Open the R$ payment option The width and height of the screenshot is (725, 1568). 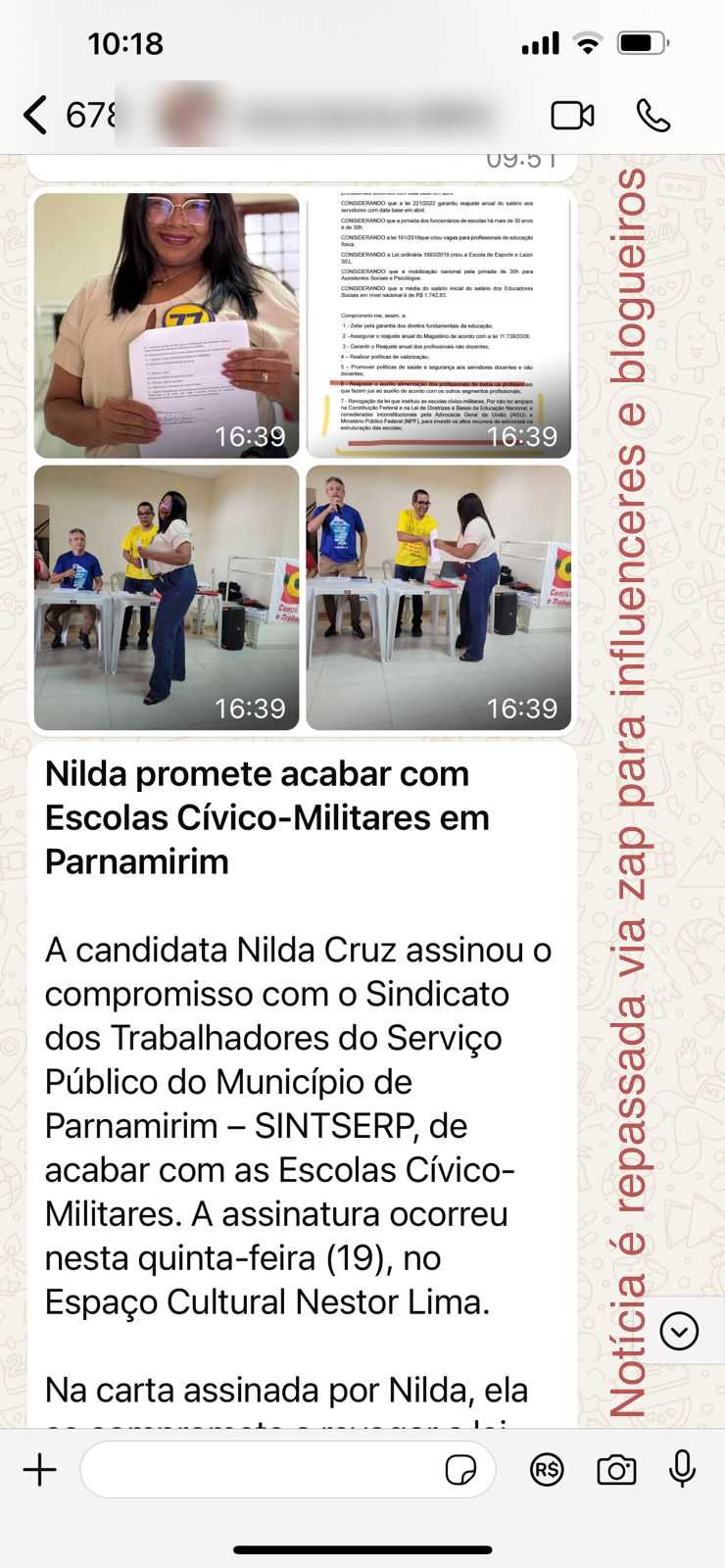point(547,1469)
